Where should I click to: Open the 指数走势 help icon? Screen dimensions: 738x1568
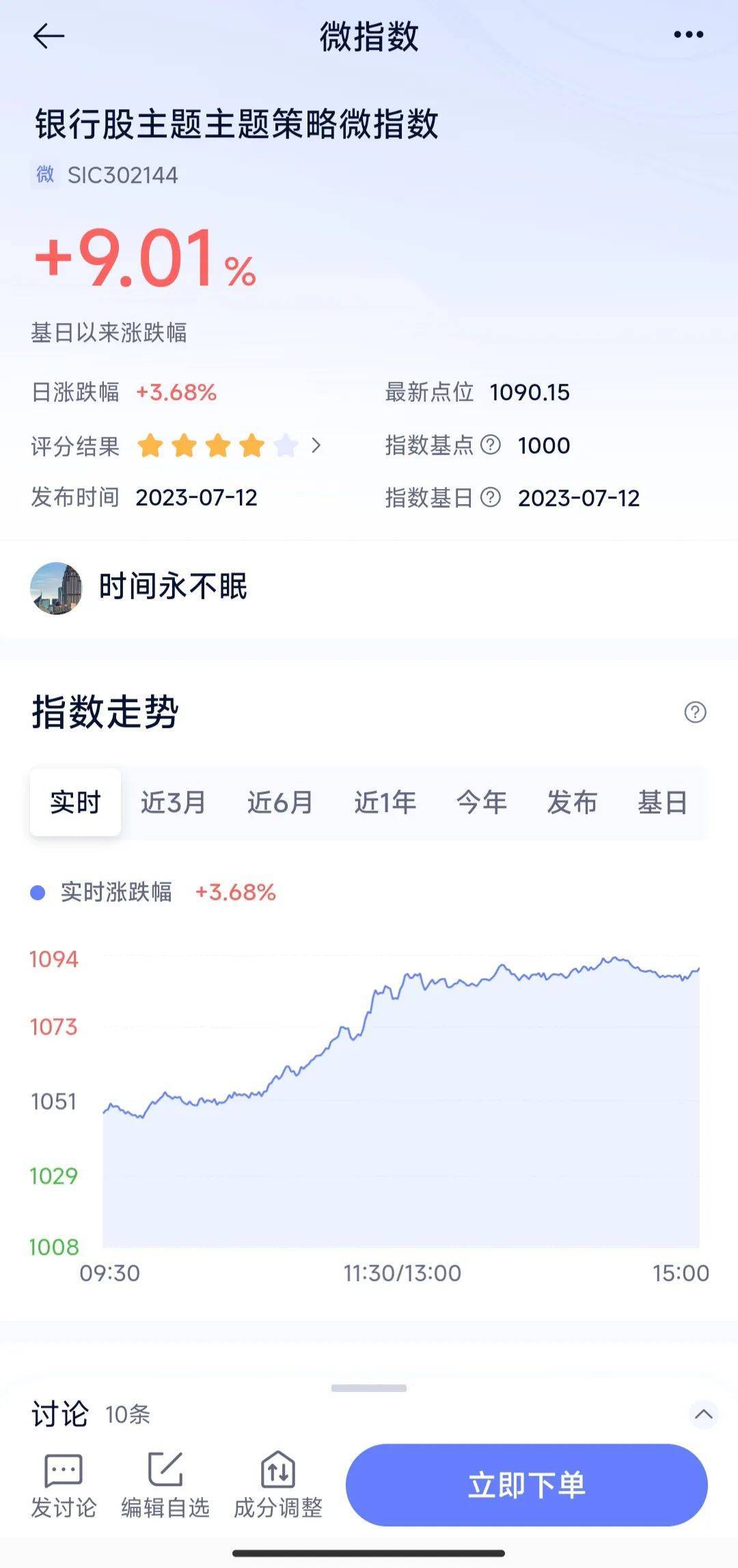pos(695,712)
